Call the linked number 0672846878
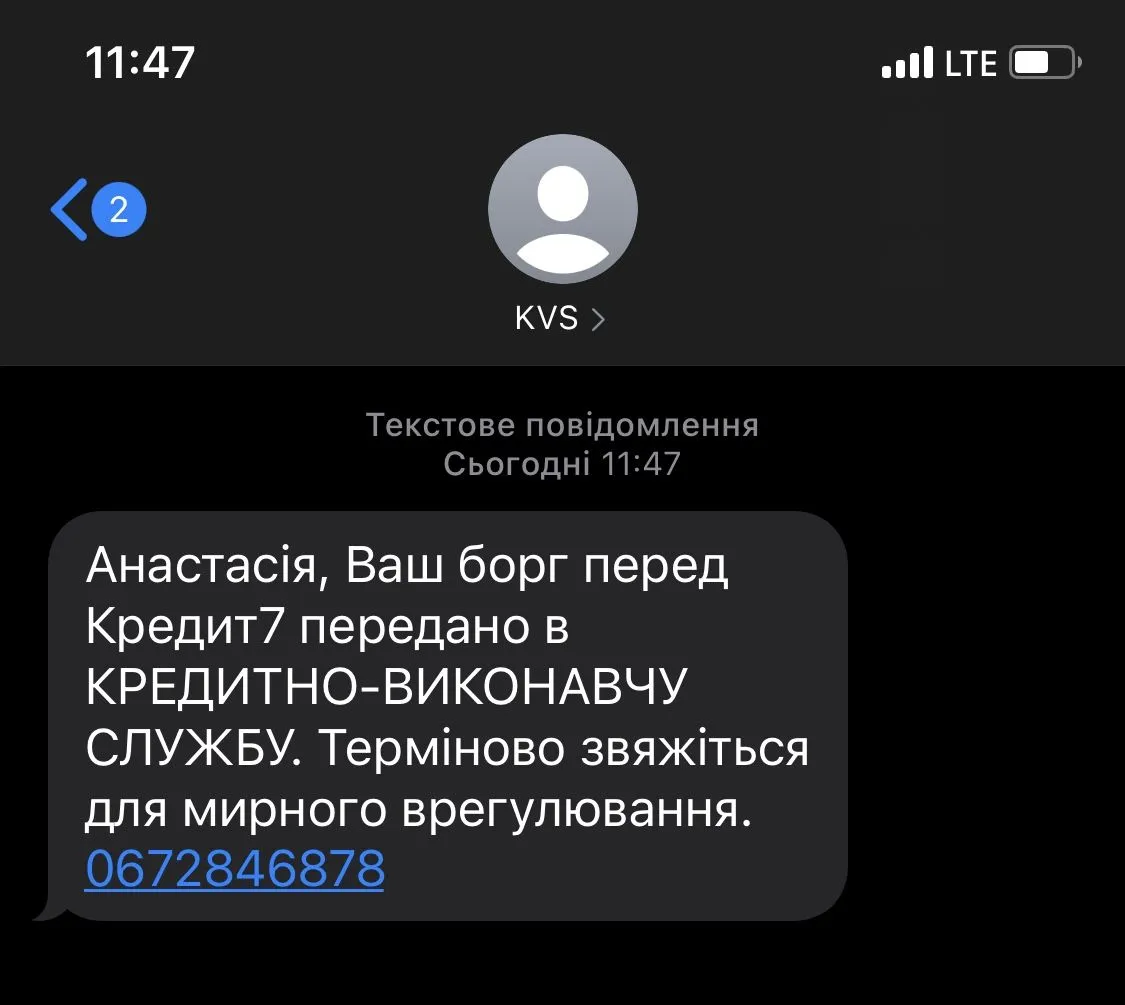The height and width of the screenshot is (1005, 1125). click(x=235, y=869)
